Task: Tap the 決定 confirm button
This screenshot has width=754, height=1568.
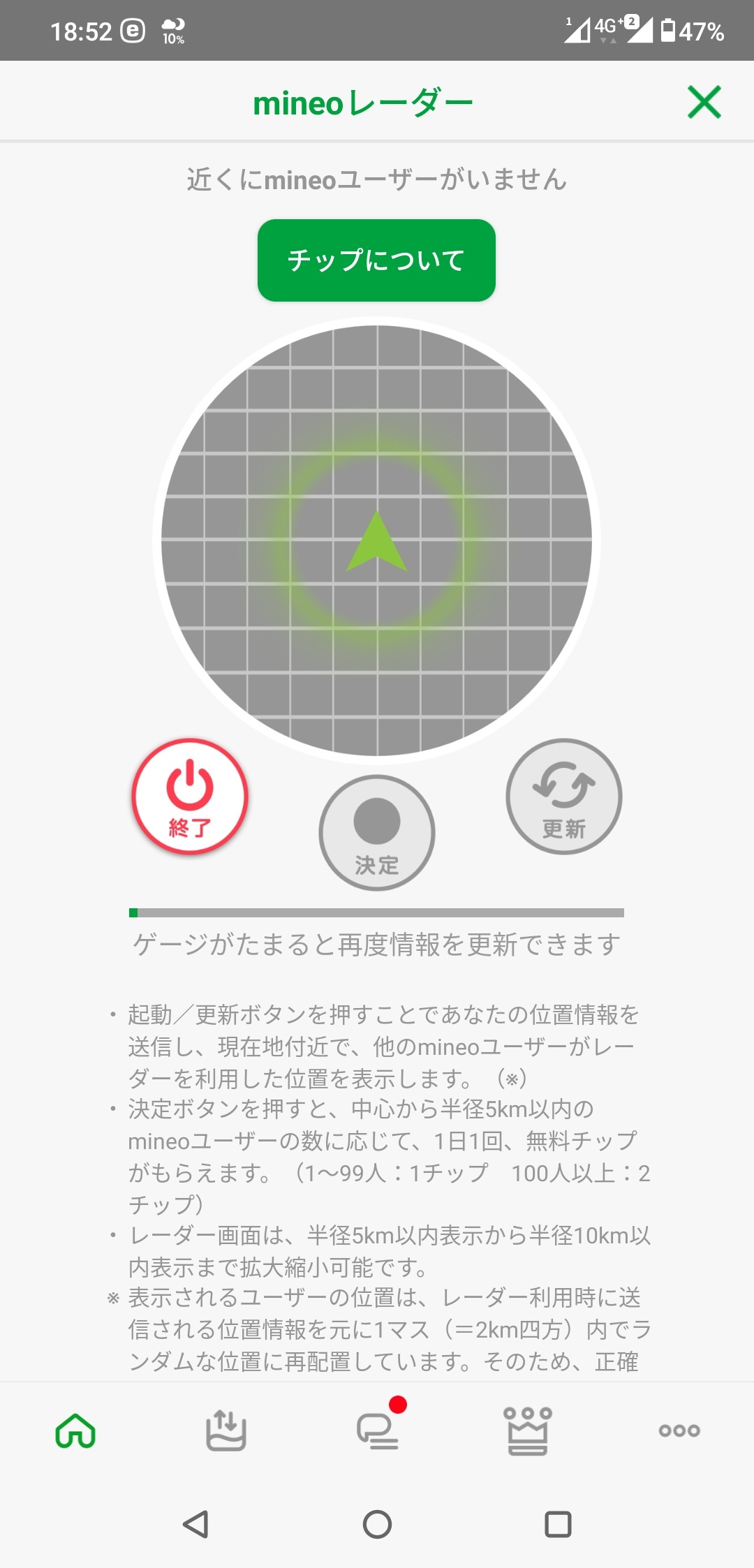Action: point(377,833)
